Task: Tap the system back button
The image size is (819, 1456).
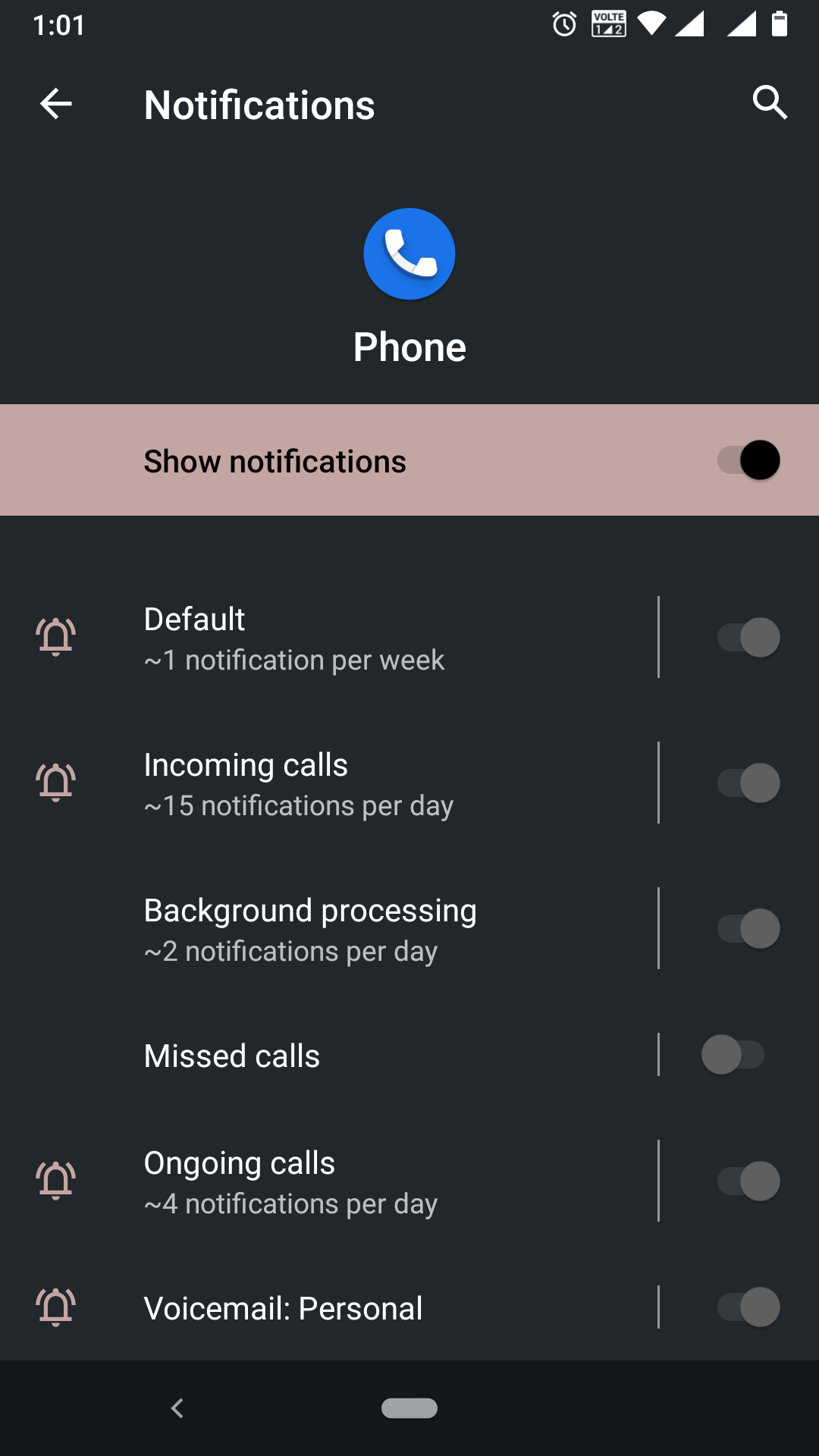Action: [177, 1408]
